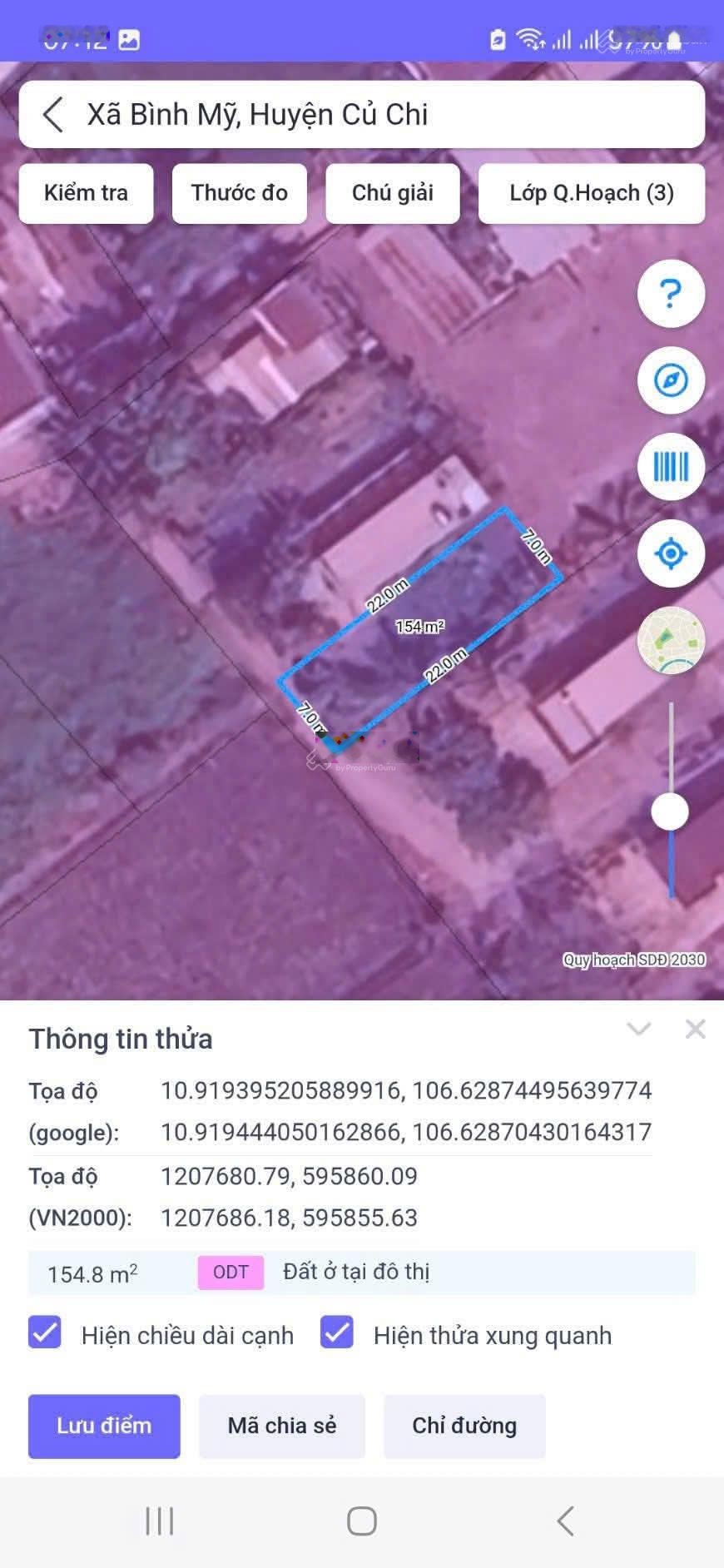Go back from Xã Bình Mỹ search
This screenshot has width=724, height=1568.
pos(53,115)
